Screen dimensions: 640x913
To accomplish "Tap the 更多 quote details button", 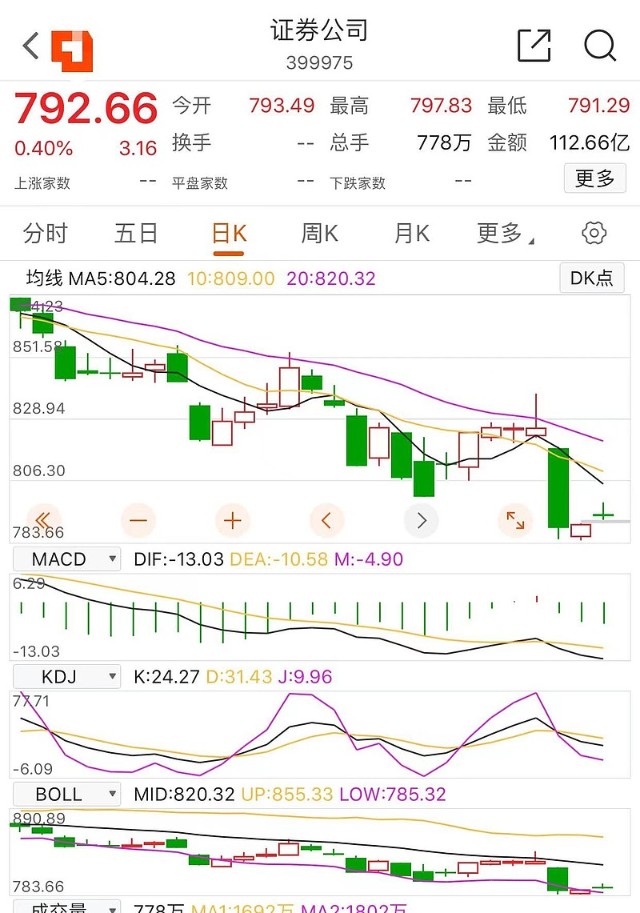I will [595, 178].
